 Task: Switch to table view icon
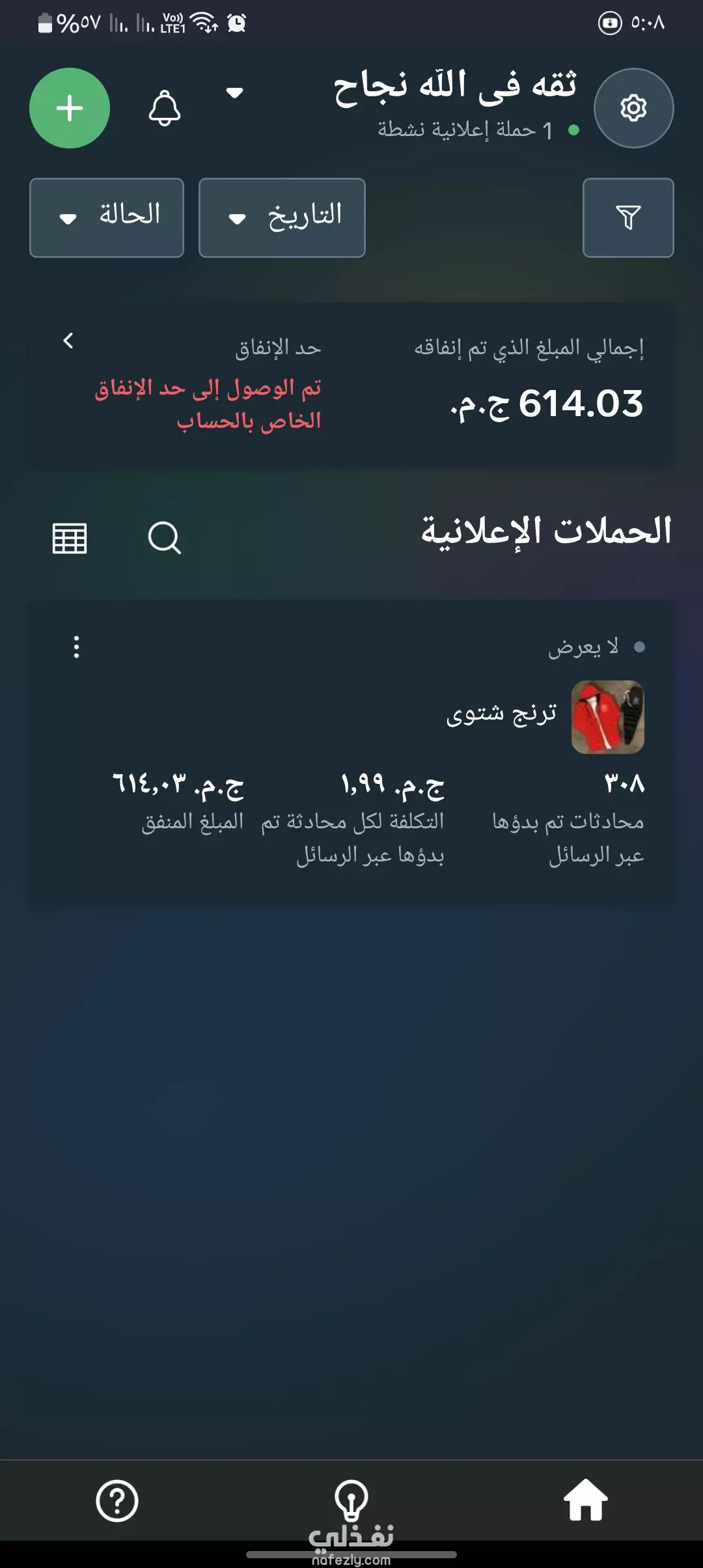tap(70, 539)
